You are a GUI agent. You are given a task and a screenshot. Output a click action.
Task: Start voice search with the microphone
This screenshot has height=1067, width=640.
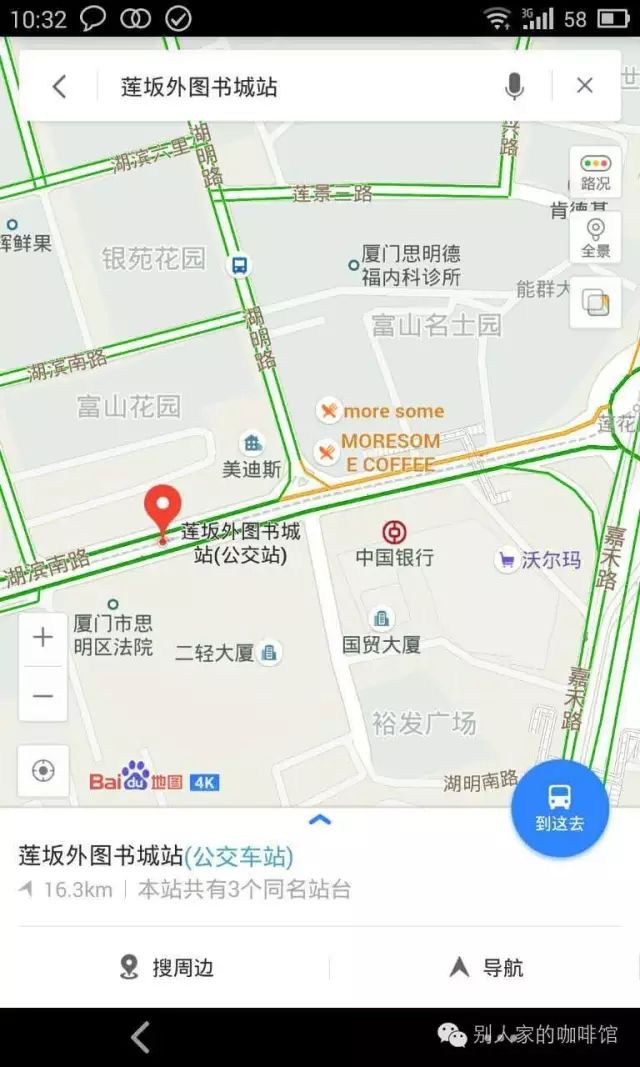click(515, 86)
